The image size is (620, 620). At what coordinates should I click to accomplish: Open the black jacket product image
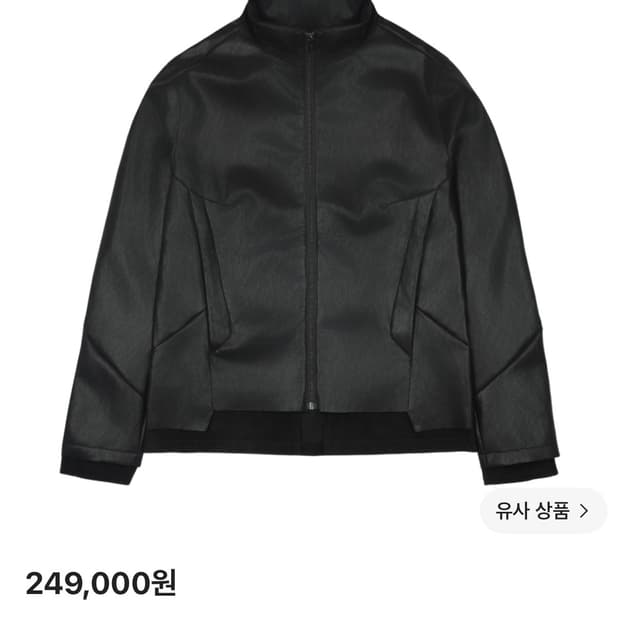click(x=310, y=242)
